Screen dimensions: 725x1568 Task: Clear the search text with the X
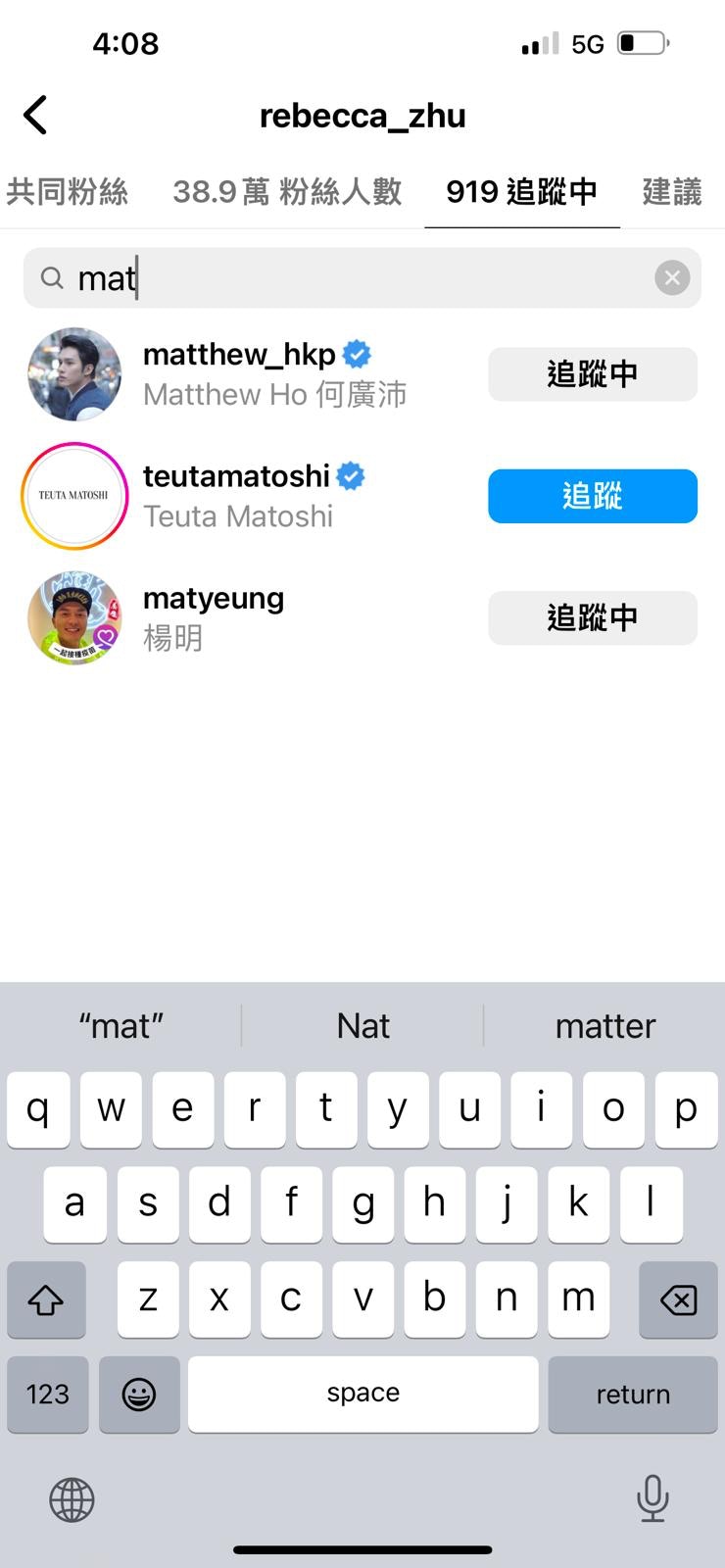(672, 278)
